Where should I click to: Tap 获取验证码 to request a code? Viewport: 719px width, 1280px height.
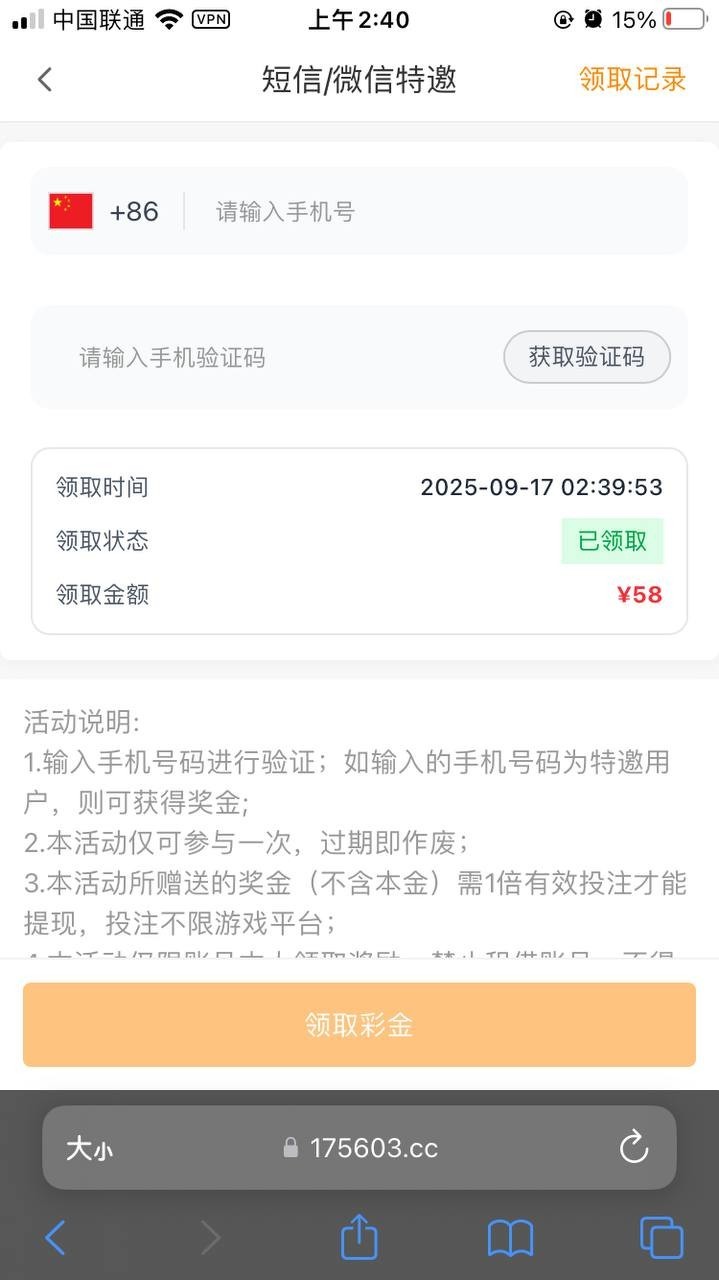click(x=586, y=357)
